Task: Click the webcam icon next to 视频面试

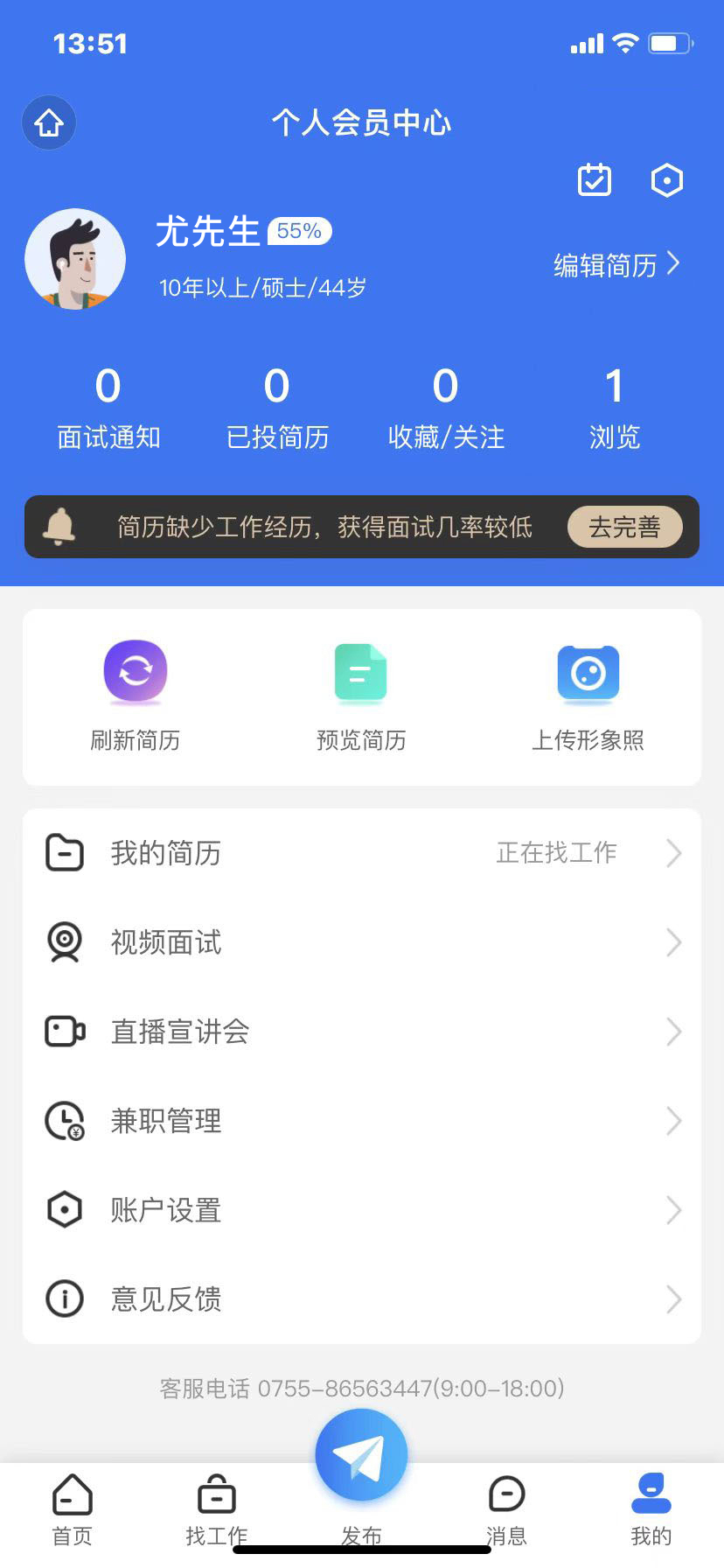Action: (x=64, y=942)
